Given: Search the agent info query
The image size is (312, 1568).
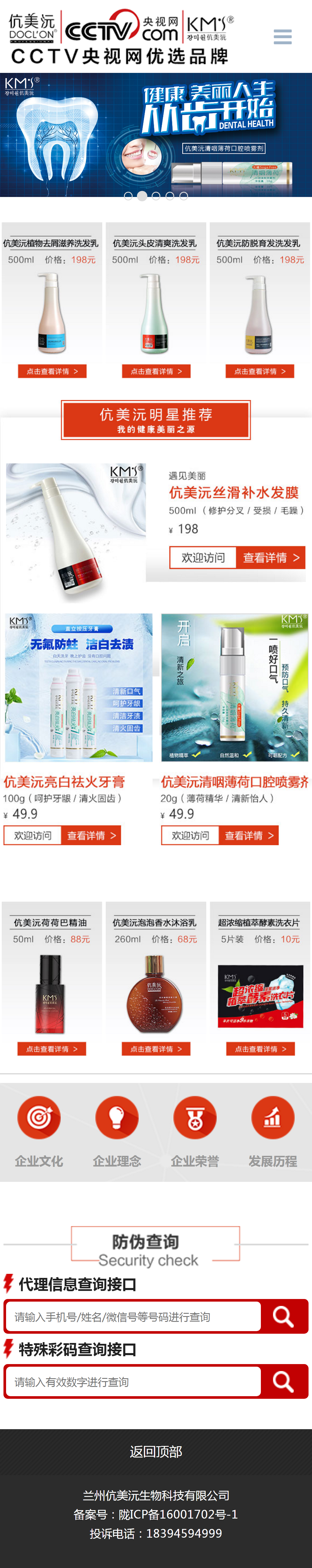Looking at the screenshot, I should pyautogui.click(x=283, y=1317).
